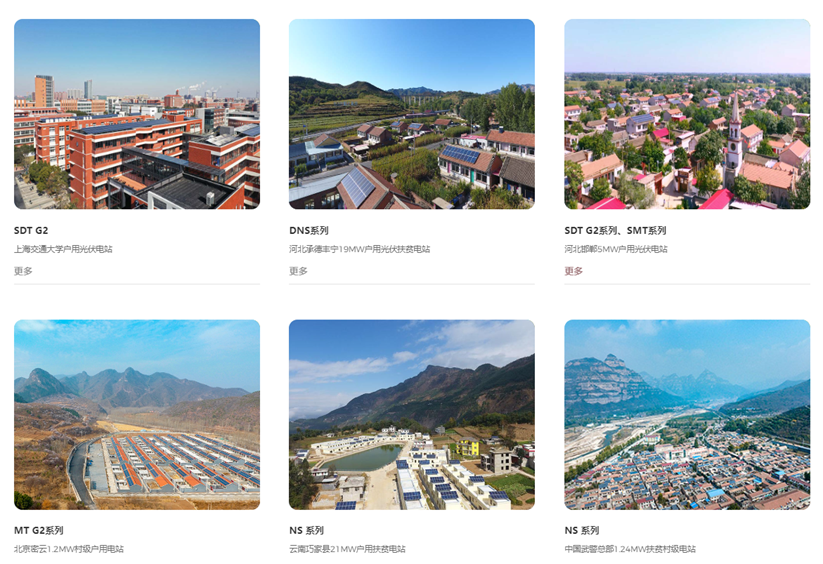Open the Yunnan Qiaojia NS系列 project photo
Image resolution: width=823 pixels, height=564 pixels.
click(411, 414)
